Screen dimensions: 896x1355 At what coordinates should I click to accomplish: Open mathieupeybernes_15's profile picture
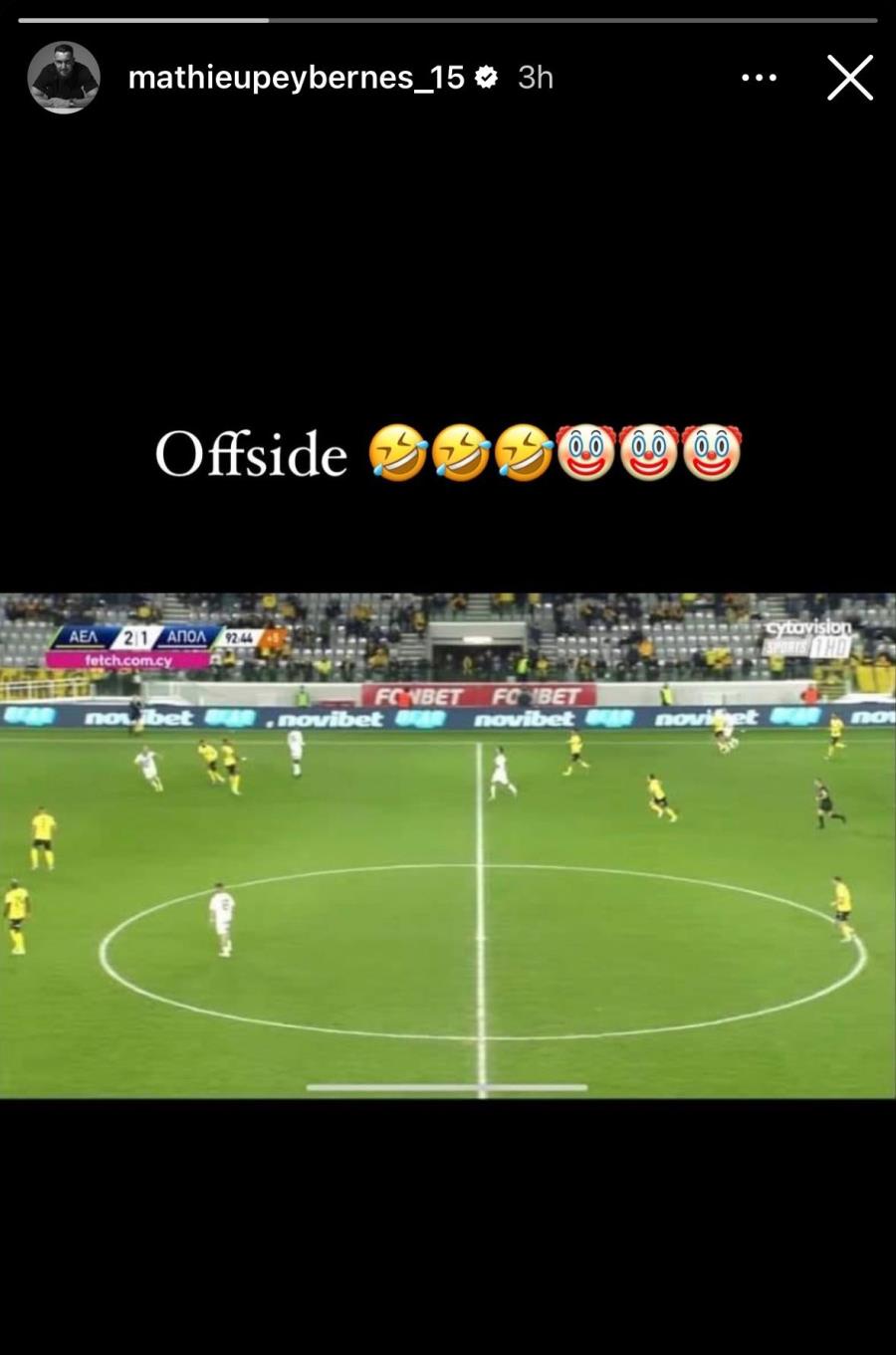(x=64, y=78)
